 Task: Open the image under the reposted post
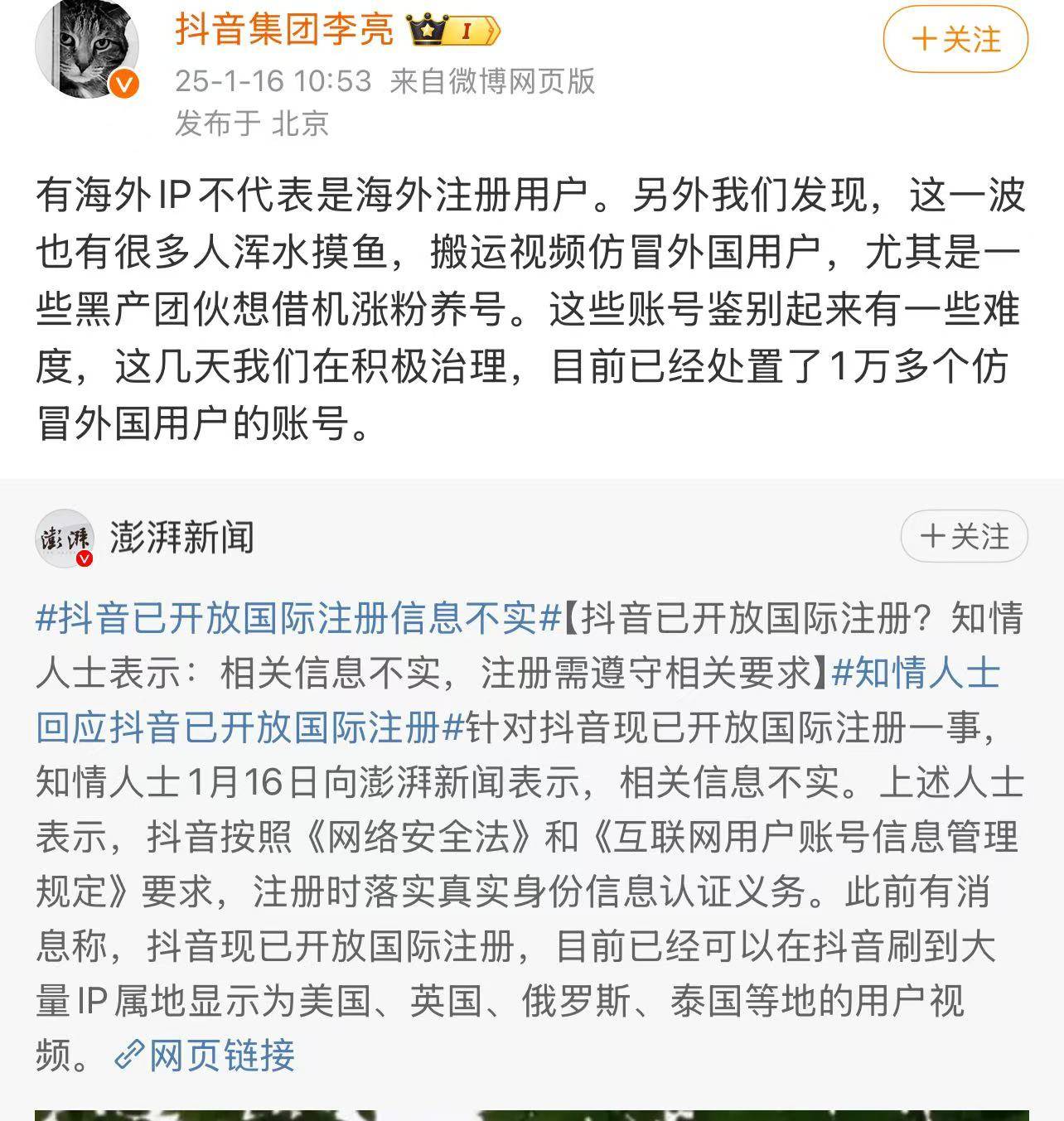(x=530, y=1114)
